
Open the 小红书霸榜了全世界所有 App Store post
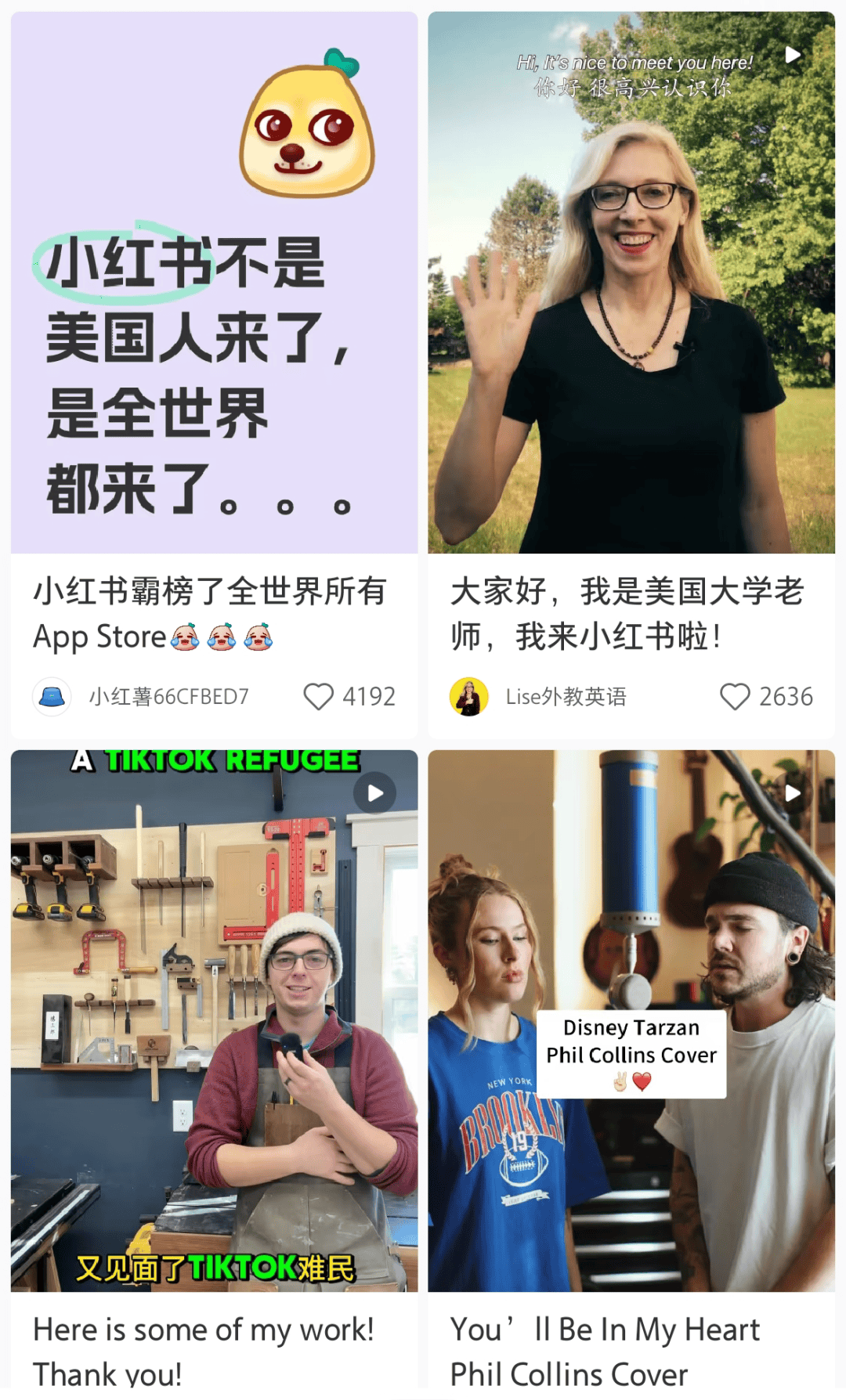click(211, 612)
